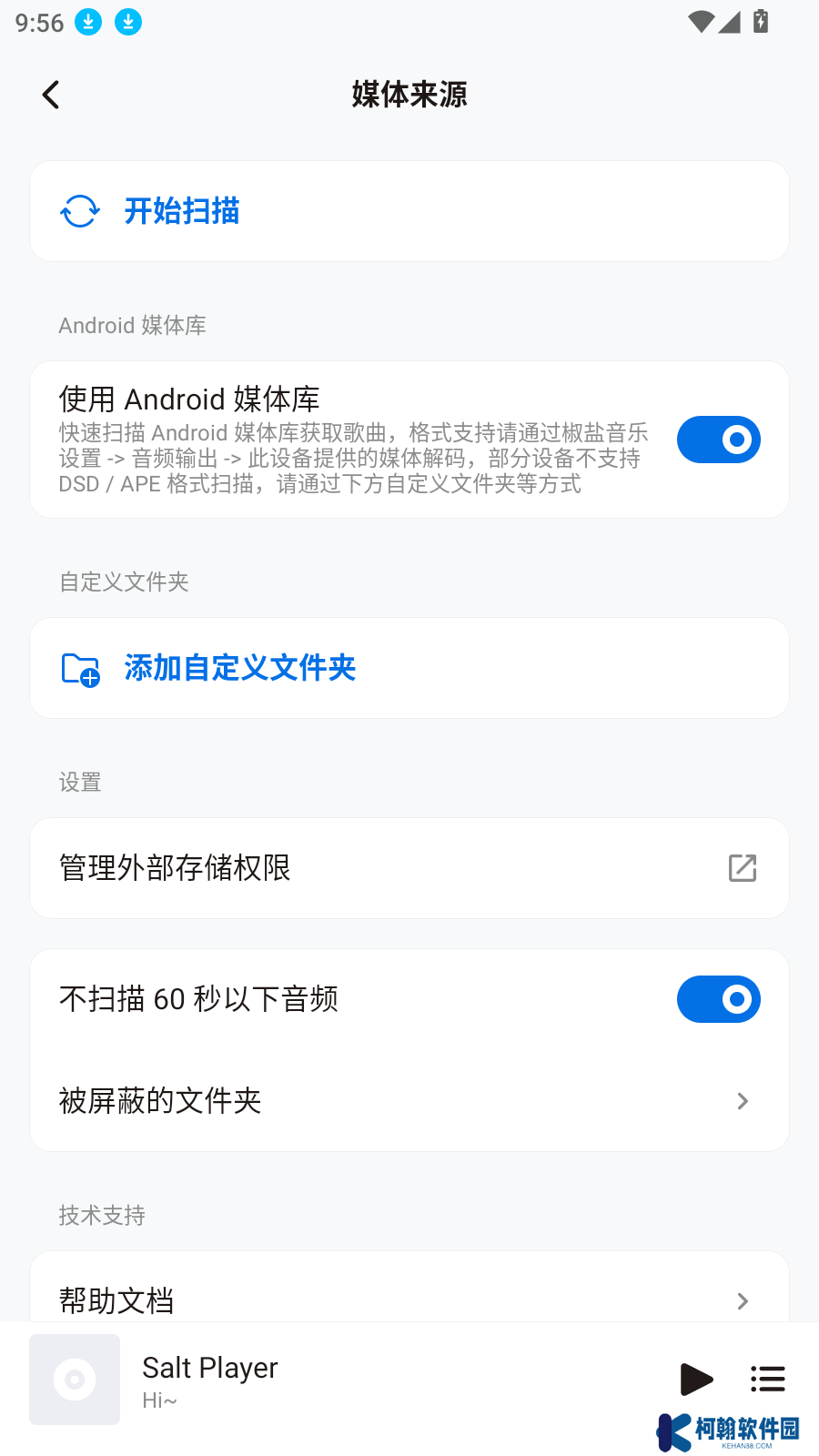Disable 不扫描 60 秒以下音频 switch
This screenshot has width=819, height=1456.
pyautogui.click(x=718, y=999)
